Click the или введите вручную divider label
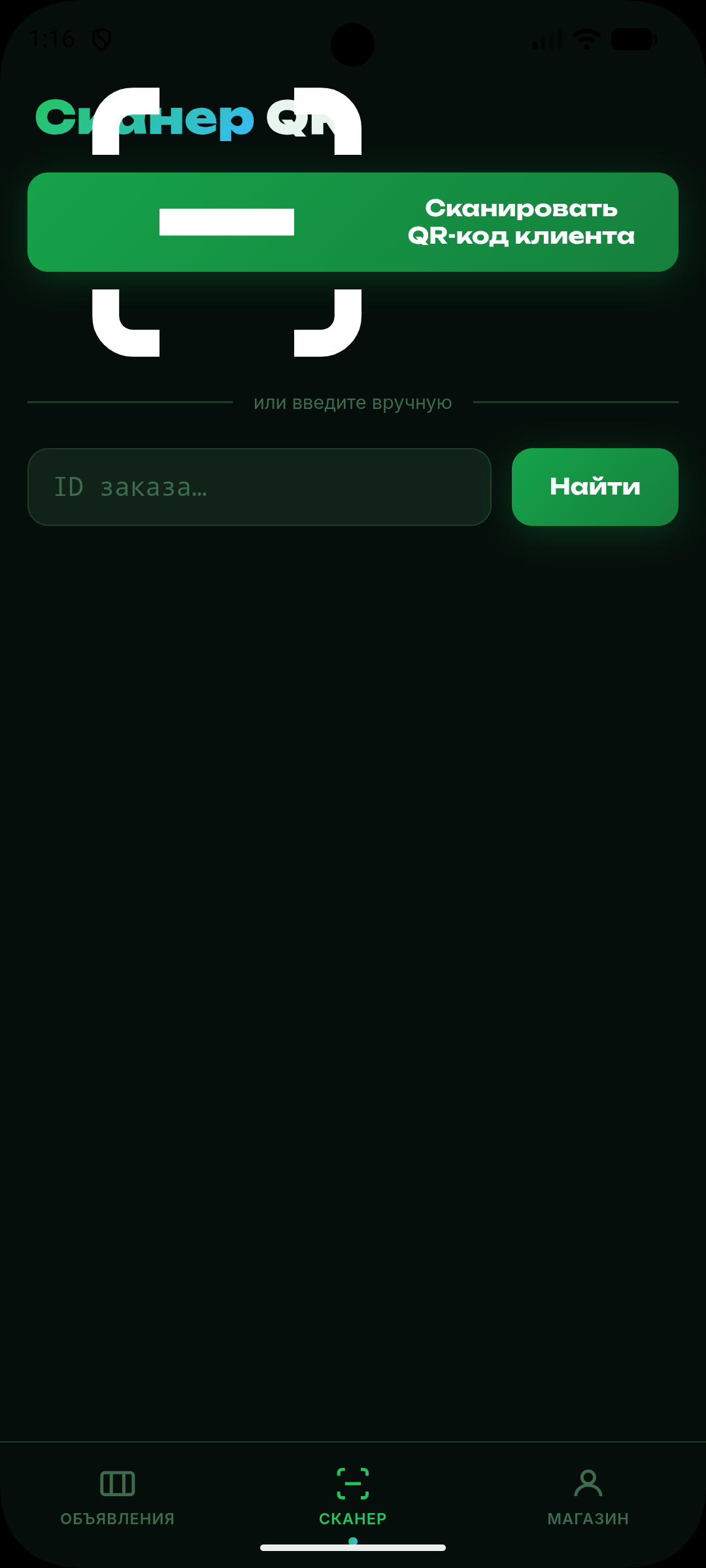This screenshot has width=706, height=1568. (x=352, y=402)
